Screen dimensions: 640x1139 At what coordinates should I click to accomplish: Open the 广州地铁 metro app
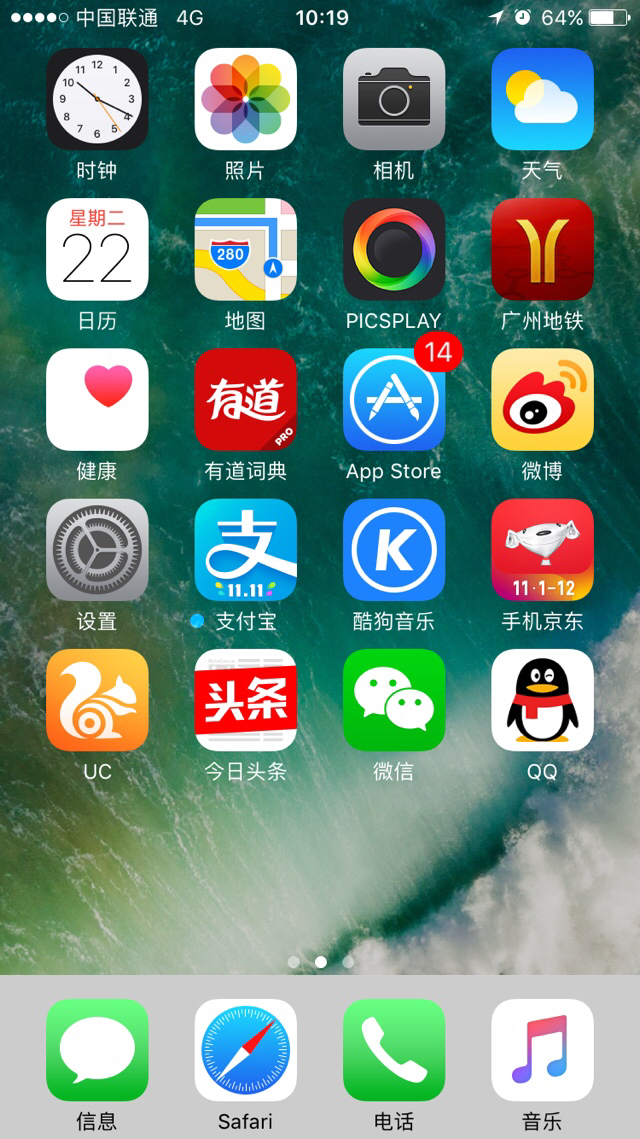pyautogui.click(x=541, y=249)
